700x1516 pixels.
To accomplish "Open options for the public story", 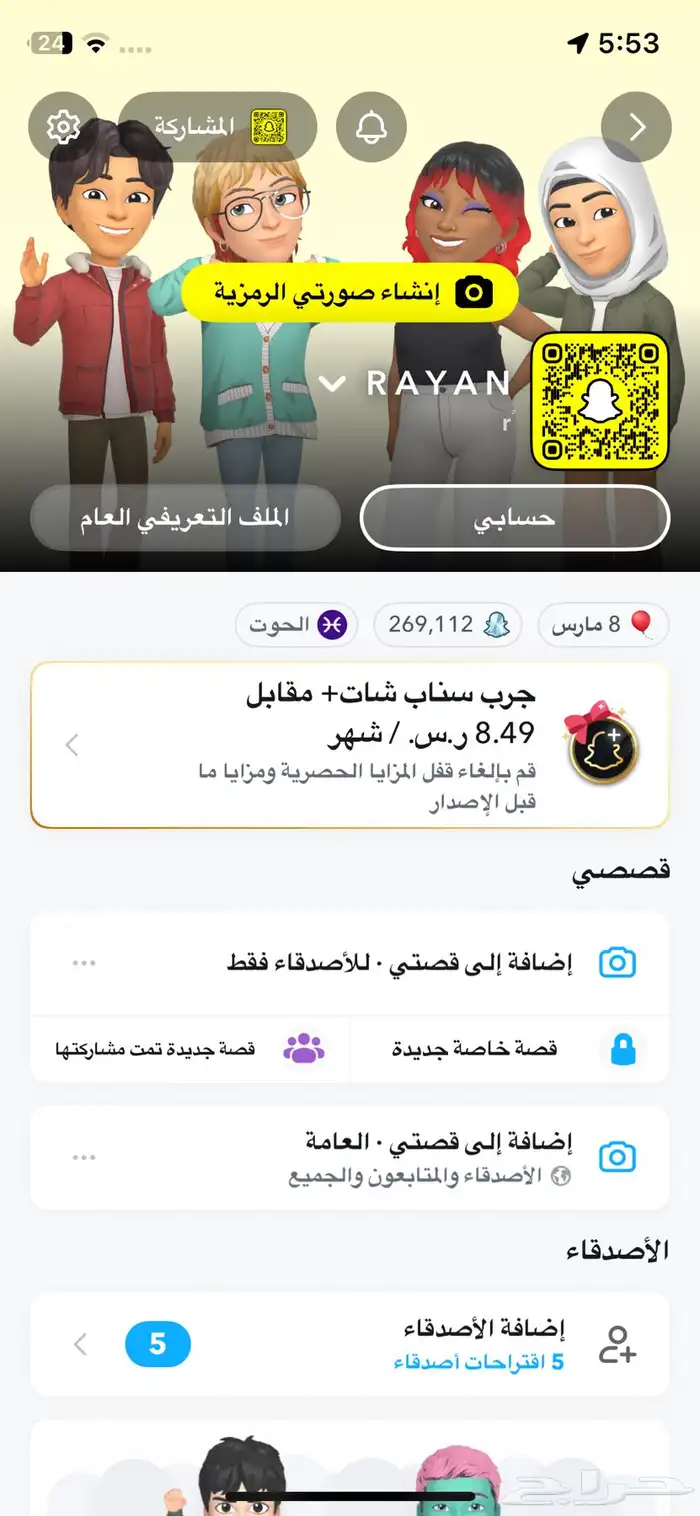I will point(84,1157).
